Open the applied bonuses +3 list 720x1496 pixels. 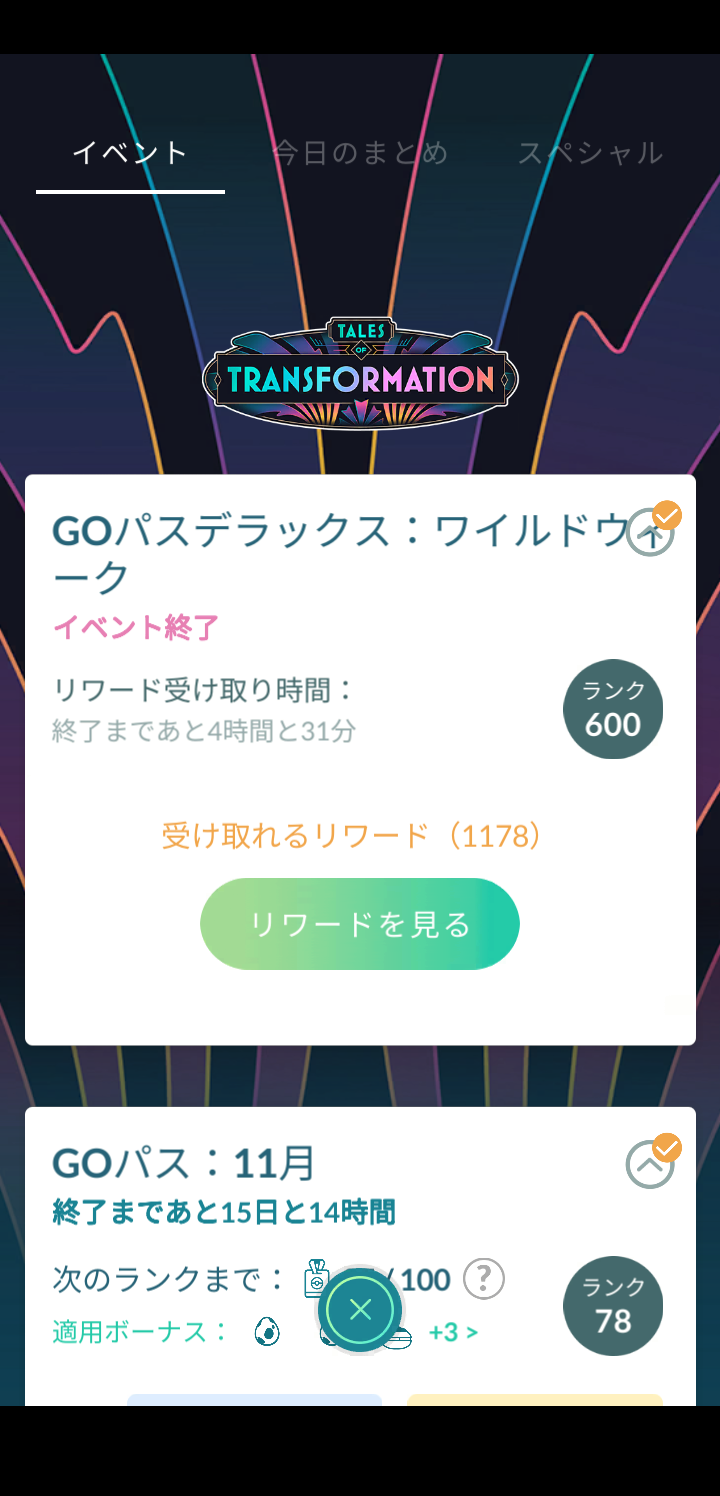[x=453, y=1332]
